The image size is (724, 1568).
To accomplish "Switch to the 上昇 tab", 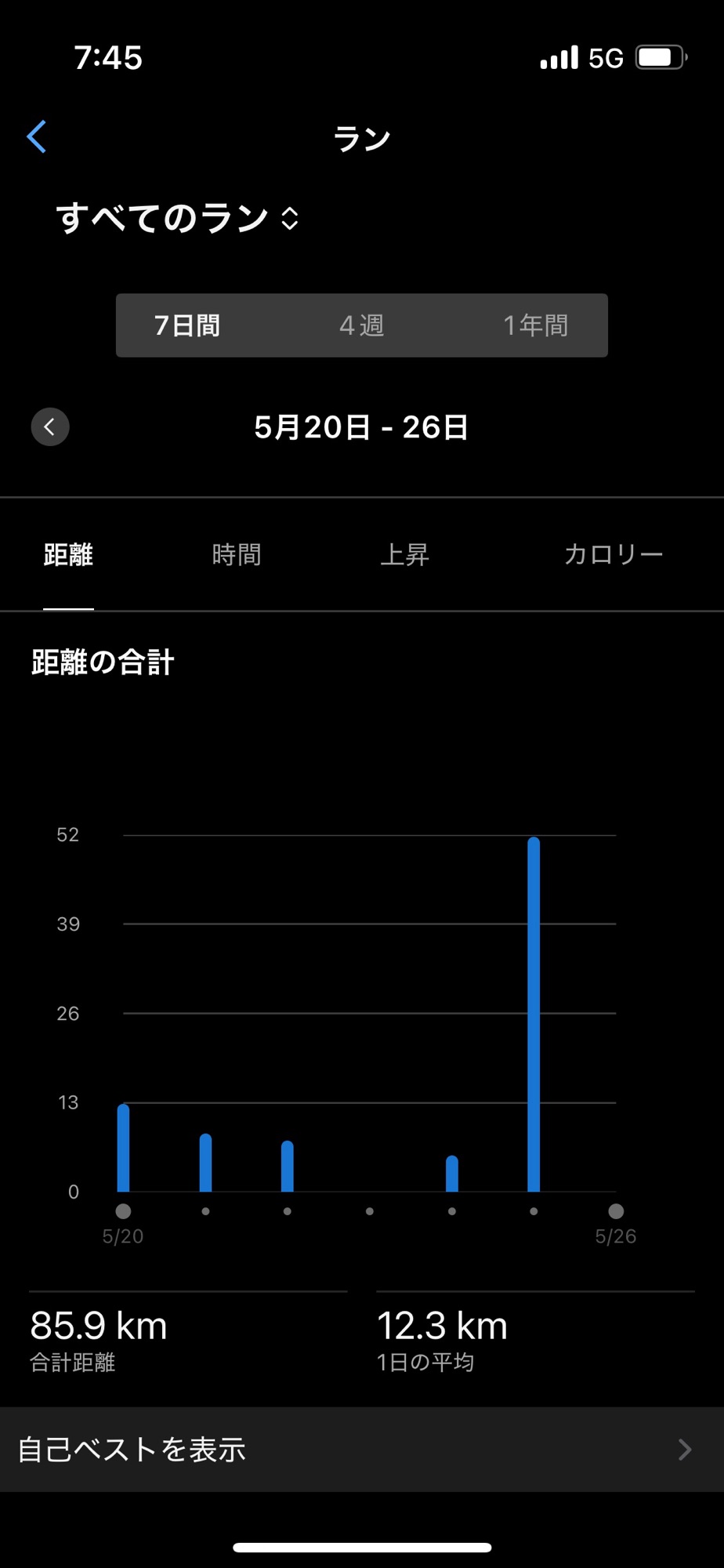I will tap(404, 555).
